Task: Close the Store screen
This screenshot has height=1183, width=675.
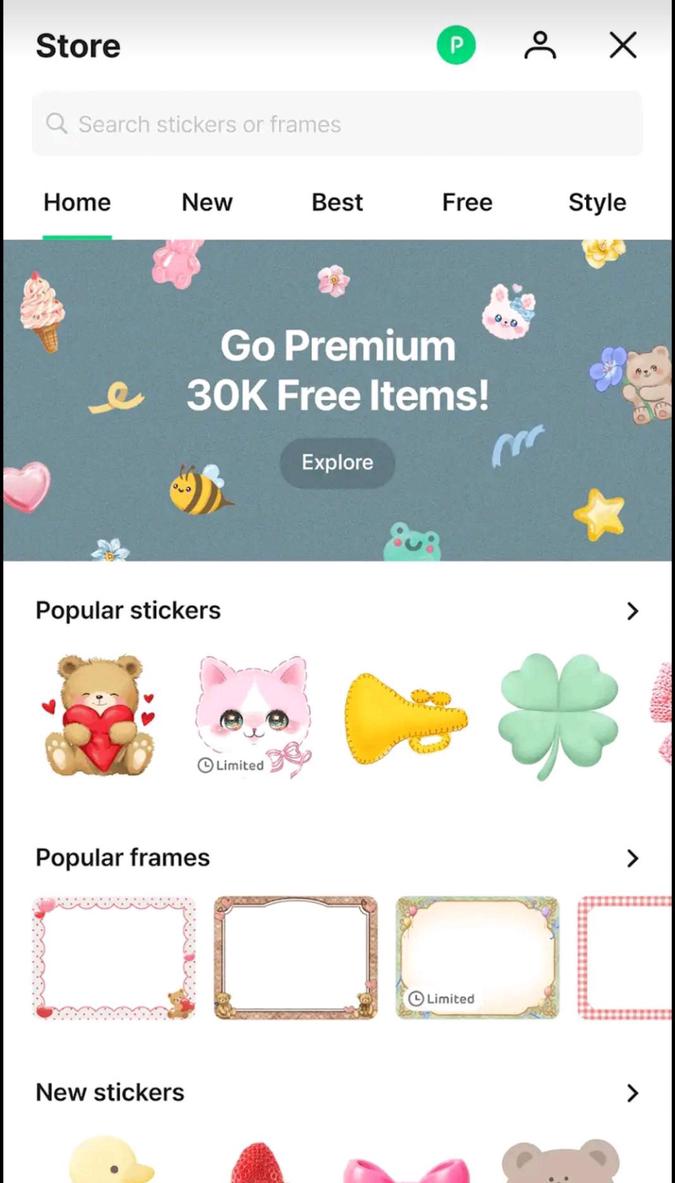Action: pyautogui.click(x=623, y=45)
